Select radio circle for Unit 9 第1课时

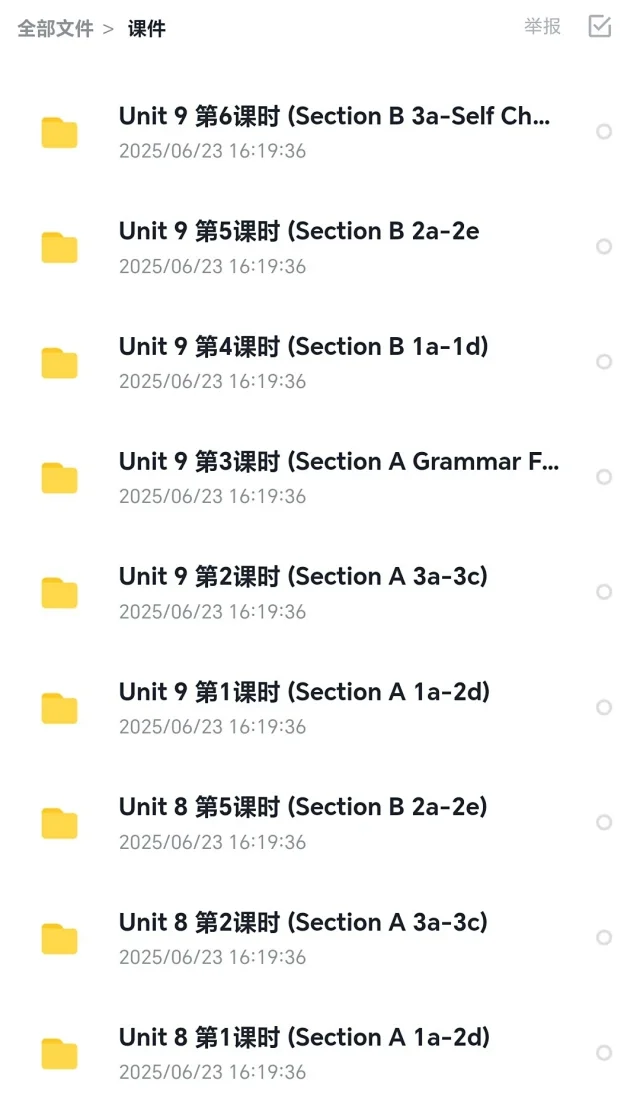[x=604, y=707]
